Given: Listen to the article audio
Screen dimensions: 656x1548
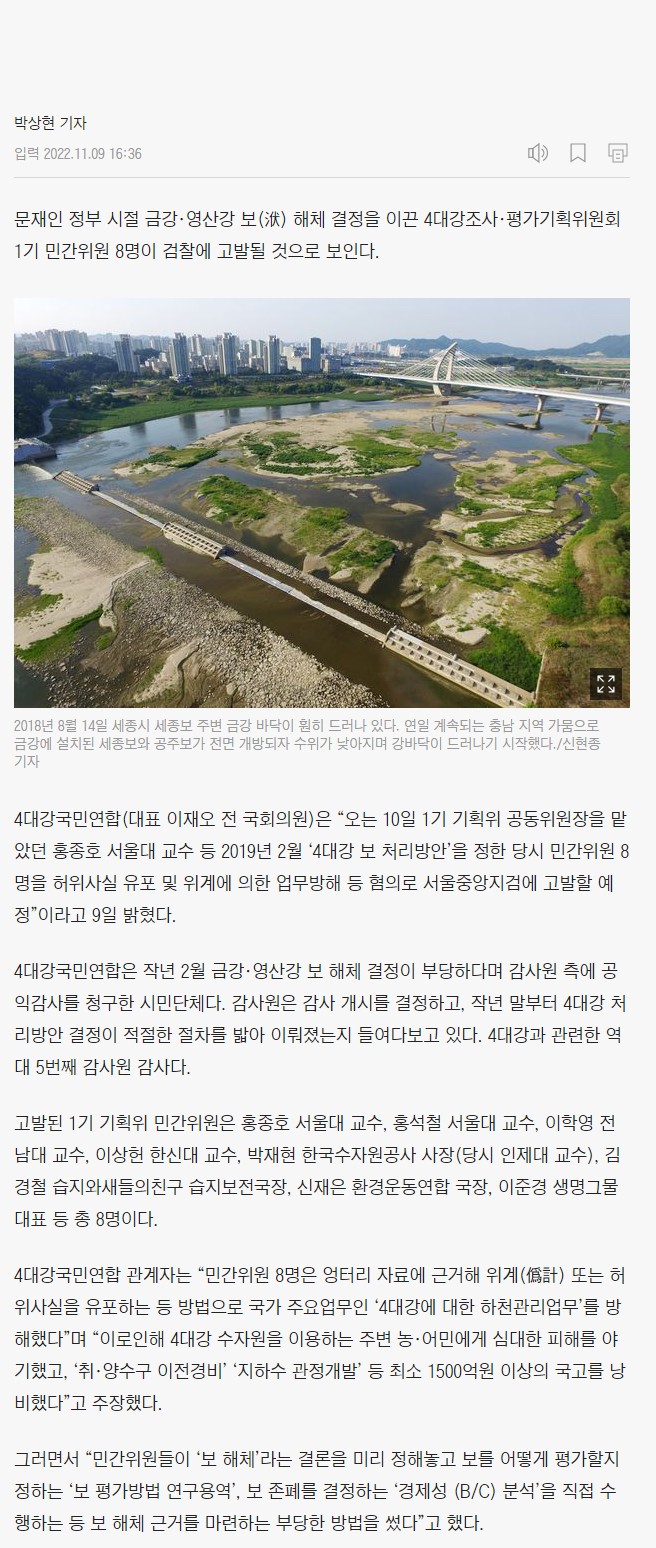Looking at the screenshot, I should tap(538, 153).
